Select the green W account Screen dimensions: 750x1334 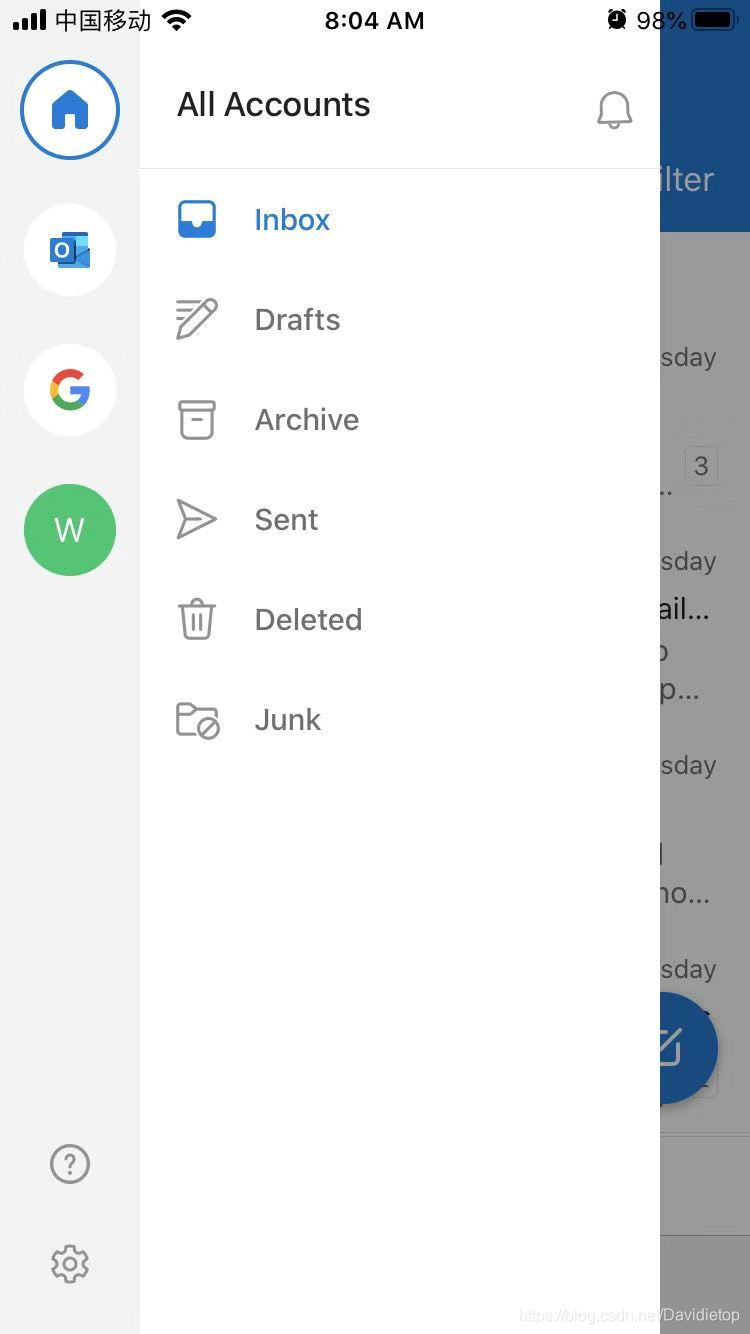pyautogui.click(x=70, y=530)
